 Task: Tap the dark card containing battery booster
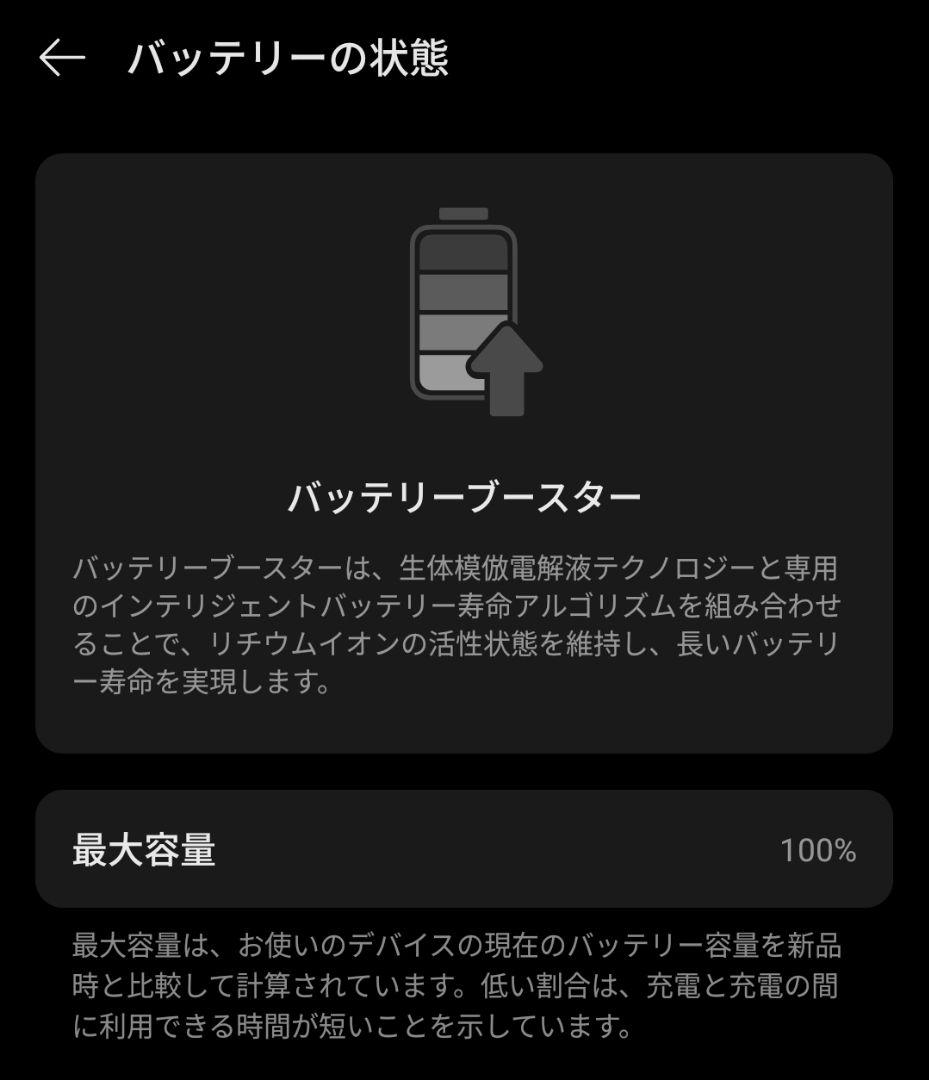[x=465, y=450]
